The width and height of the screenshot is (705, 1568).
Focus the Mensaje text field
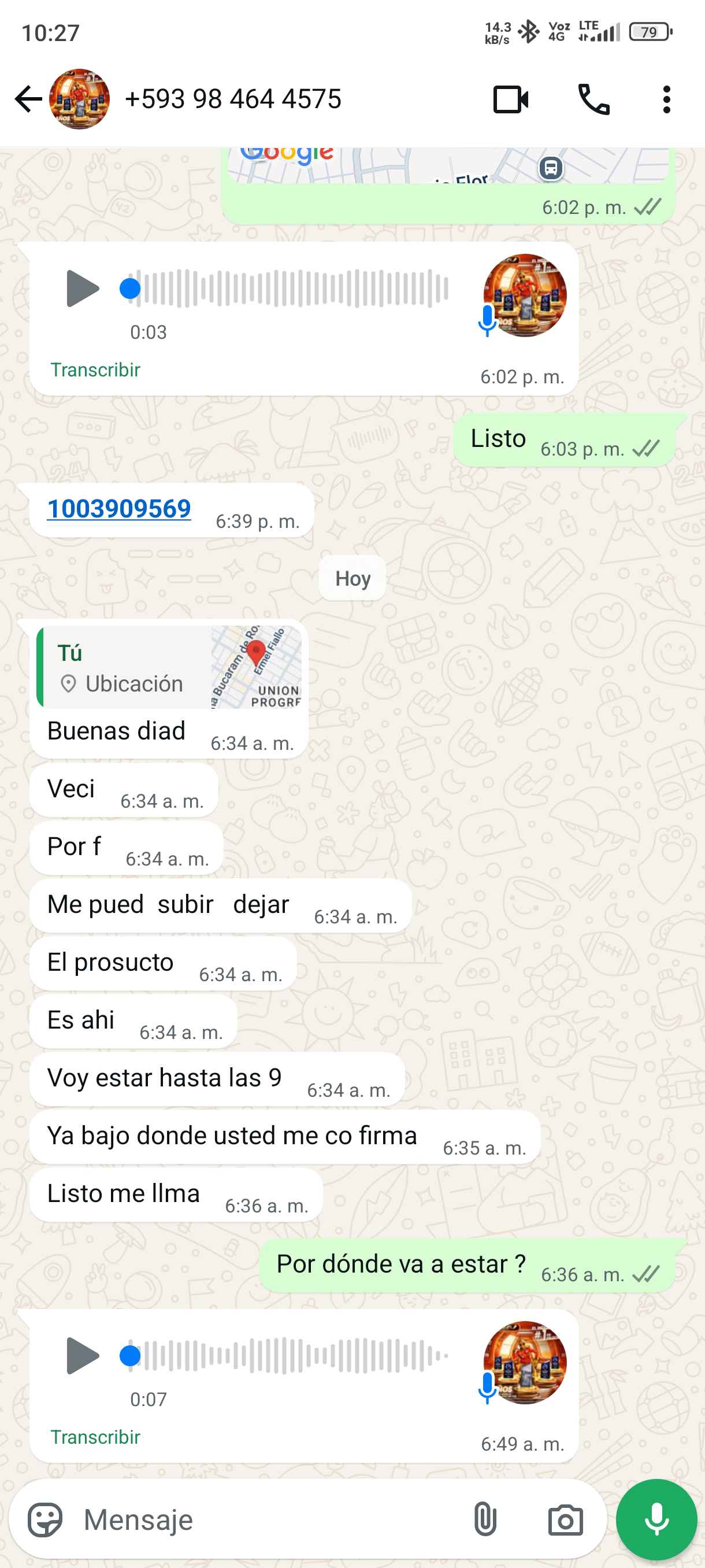pyautogui.click(x=268, y=1520)
